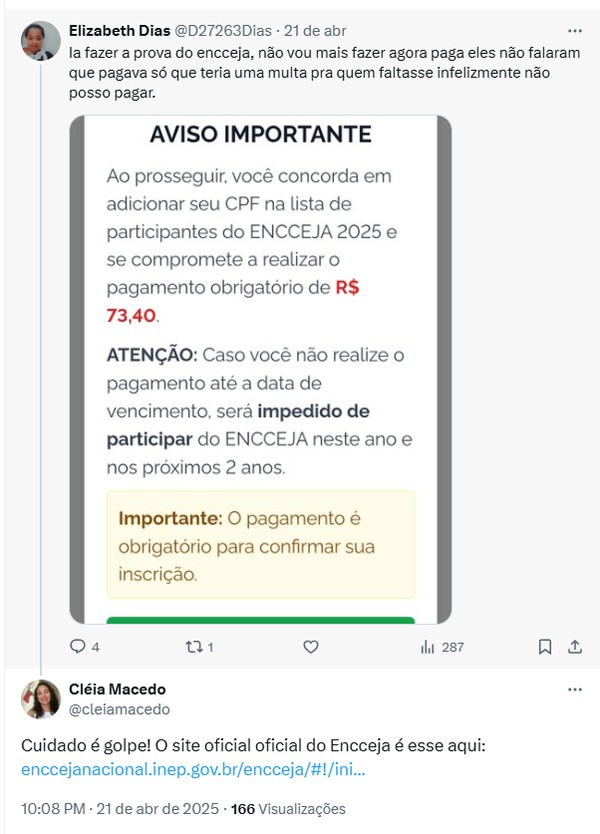Image resolution: width=600 pixels, height=834 pixels.
Task: Bookmark Elizabeth Dias's post
Action: coord(545,647)
